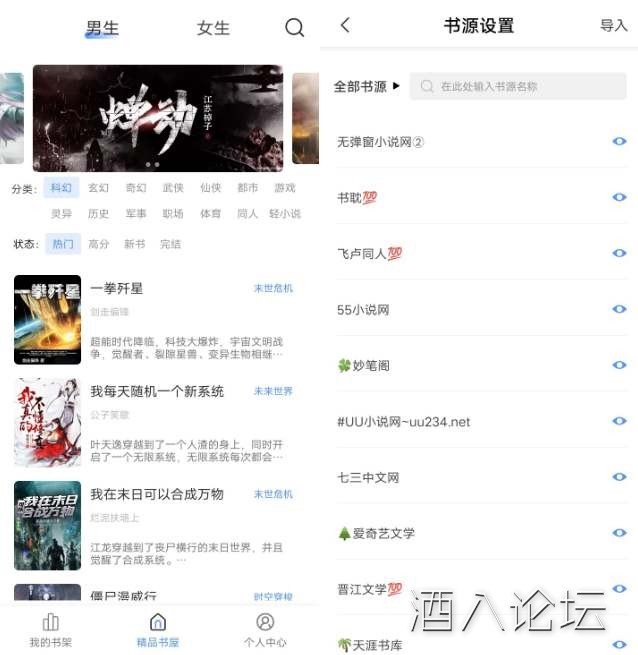
Task: Tap 导入 to import sources
Action: pos(613,26)
